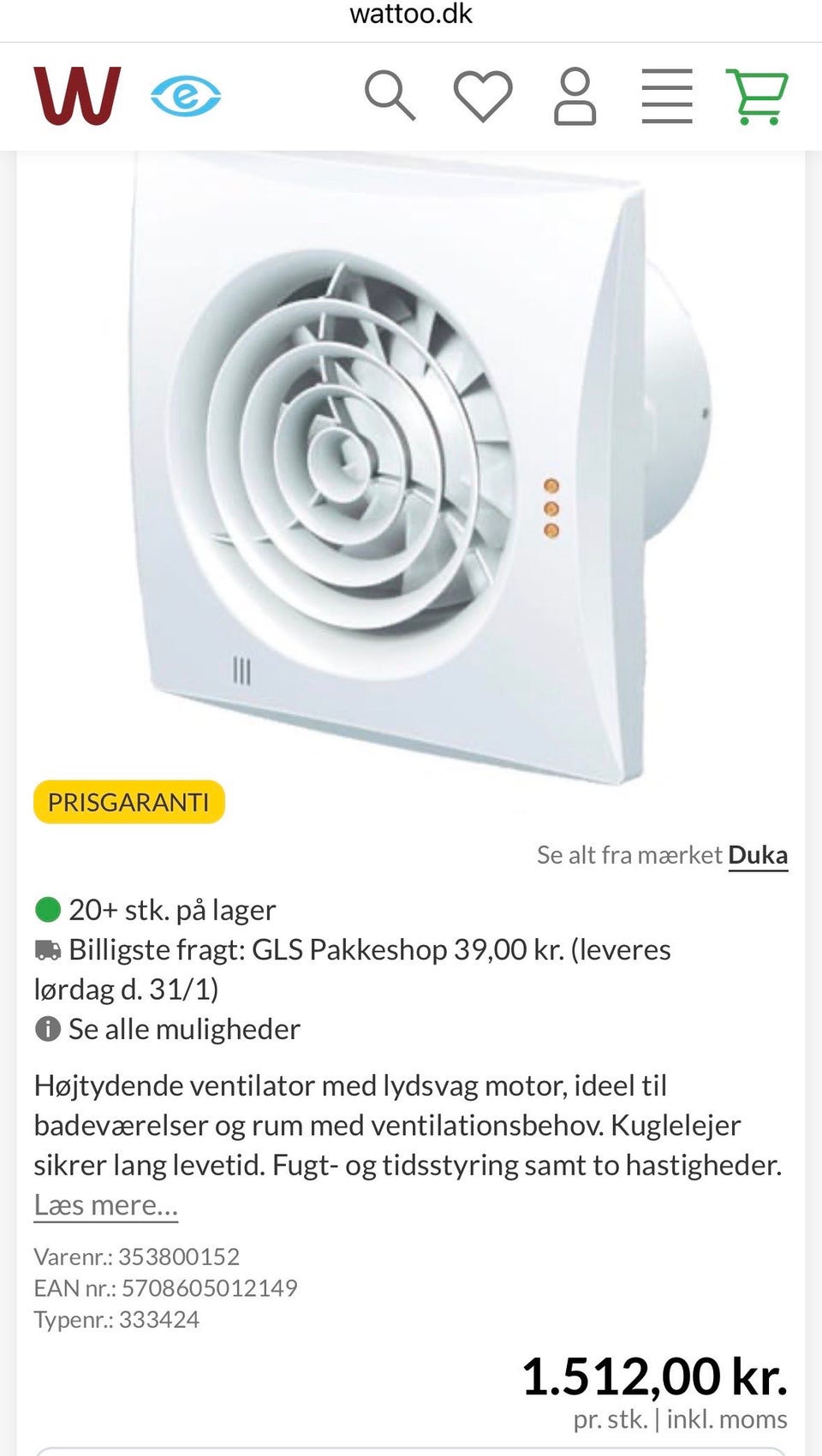
Task: Select the EAN number 5708605012149
Action: point(165,1287)
